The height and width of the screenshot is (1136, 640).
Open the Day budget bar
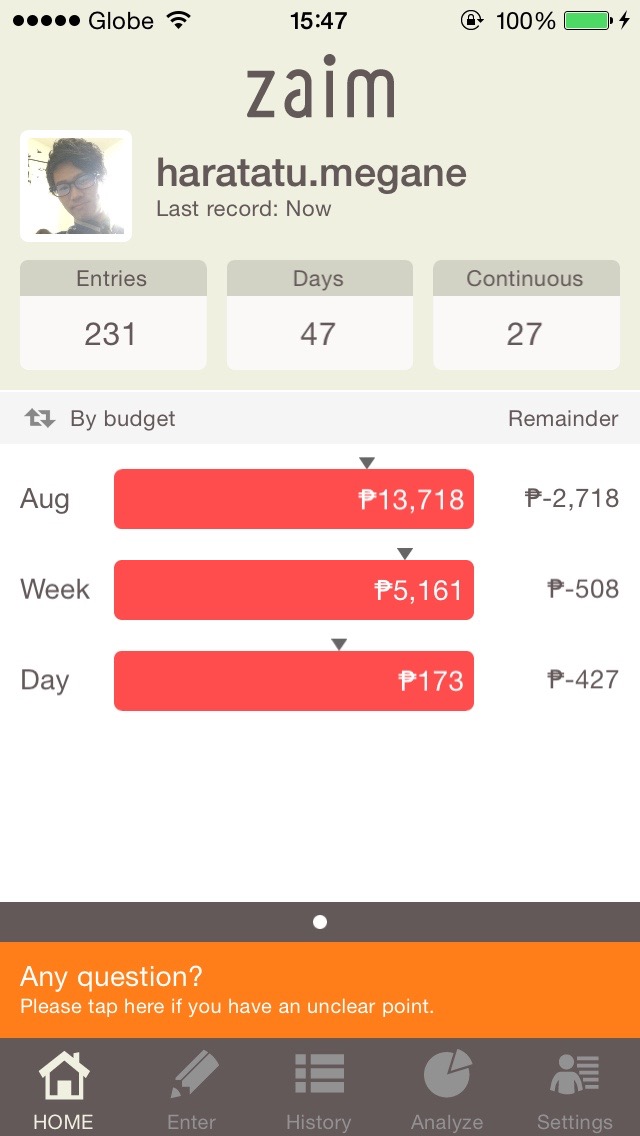point(294,680)
